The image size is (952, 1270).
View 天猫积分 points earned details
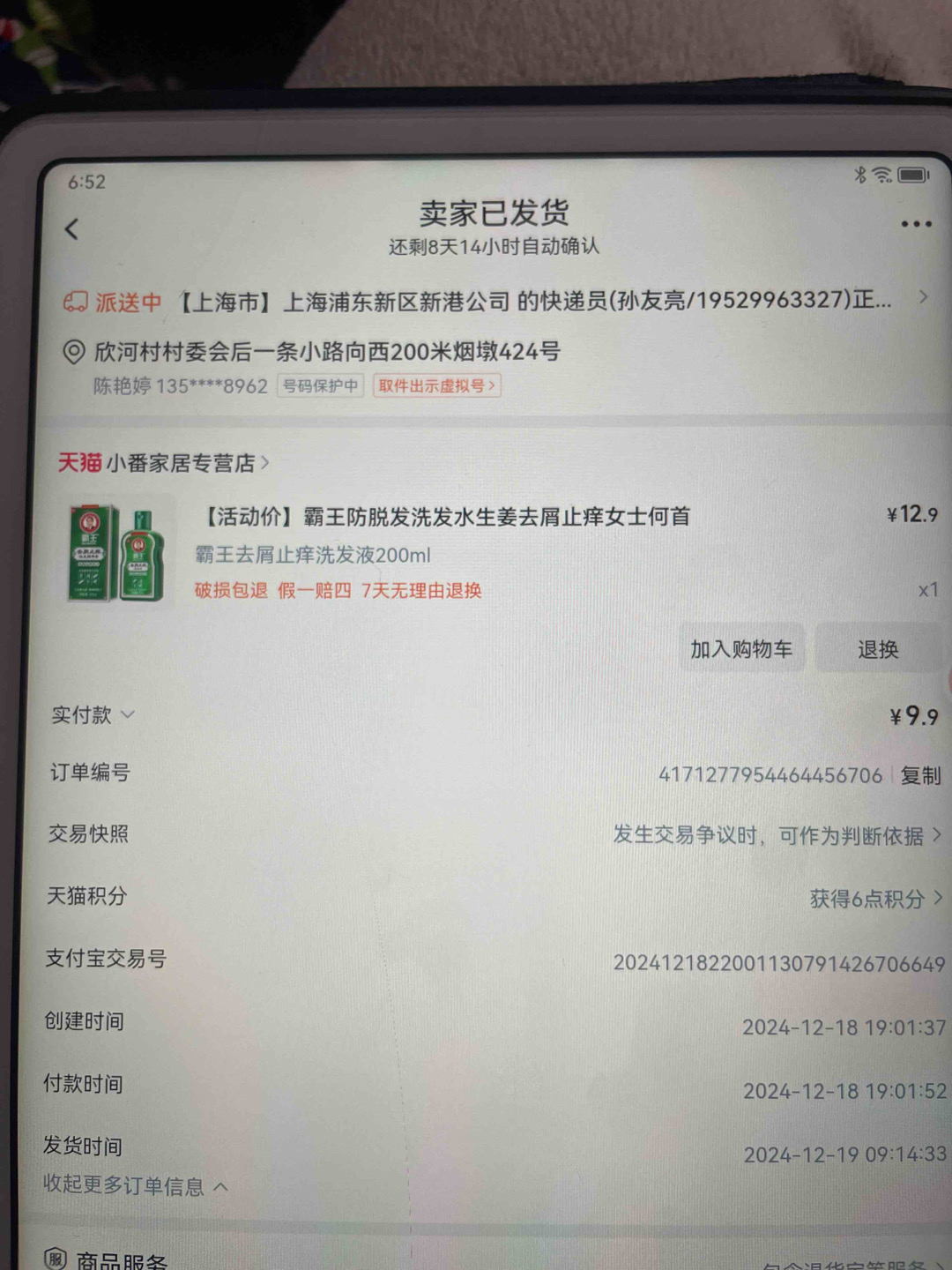pos(874,899)
